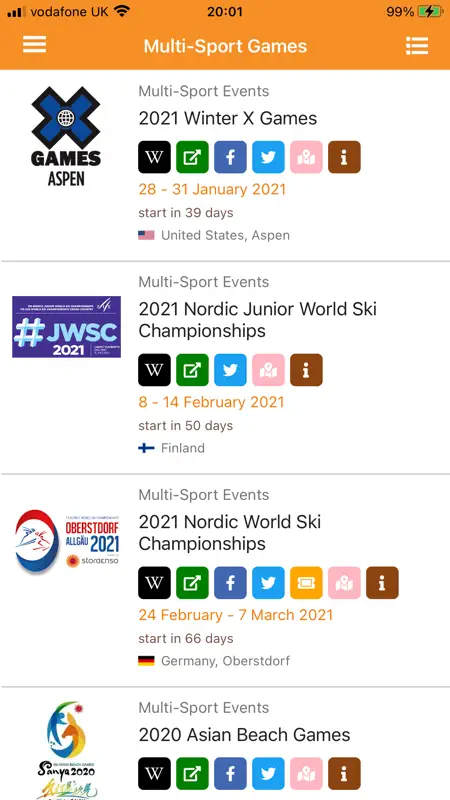Open Facebook of 2021 Nordic World Ski Championships
Viewport: 450px width, 800px height.
pos(230,583)
